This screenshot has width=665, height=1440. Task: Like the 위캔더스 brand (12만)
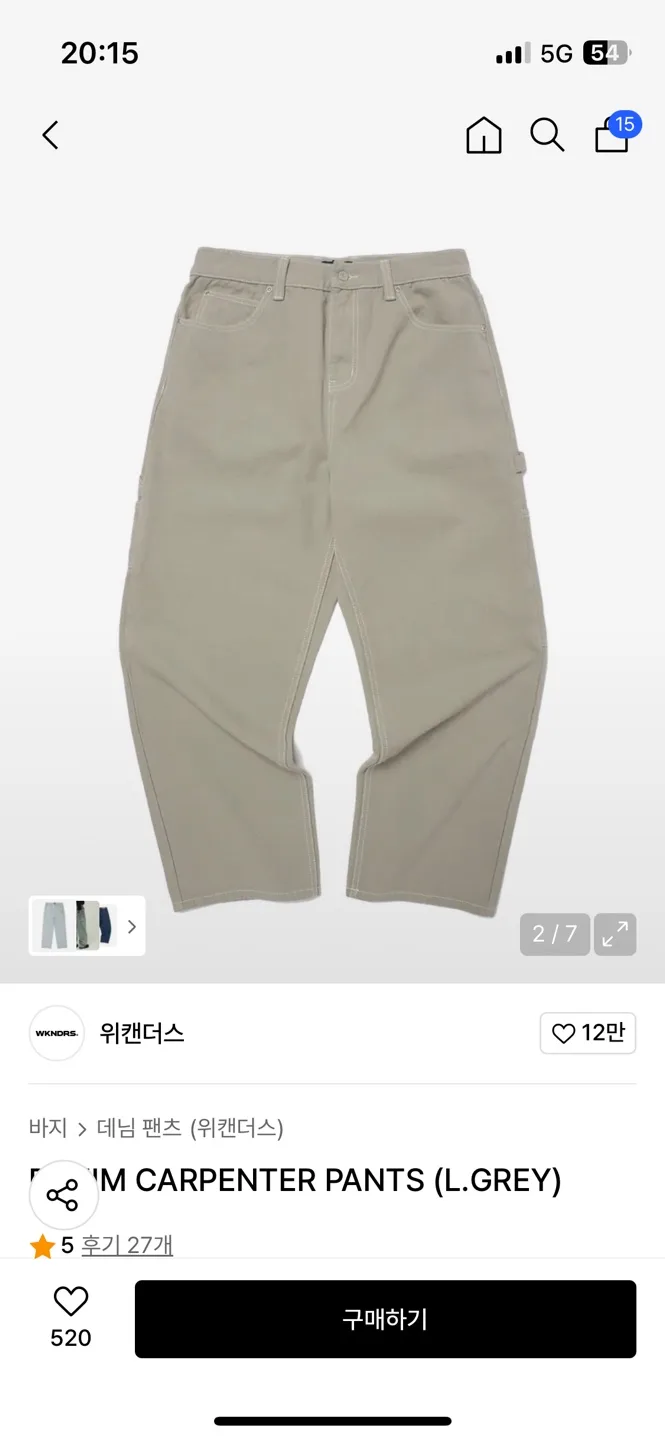[588, 1033]
